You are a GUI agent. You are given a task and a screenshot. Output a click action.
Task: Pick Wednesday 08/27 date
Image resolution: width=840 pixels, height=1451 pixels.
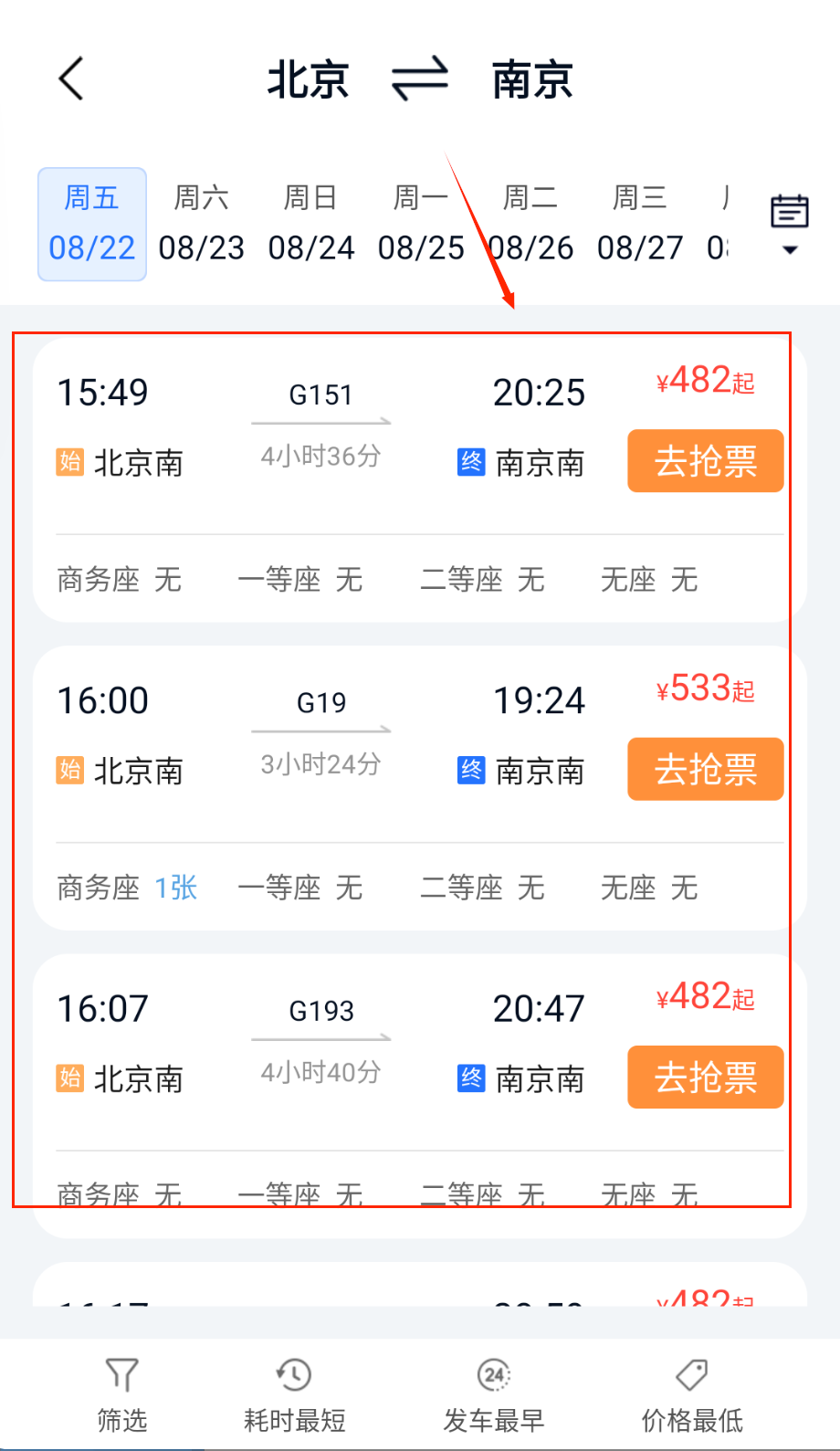coord(639,223)
